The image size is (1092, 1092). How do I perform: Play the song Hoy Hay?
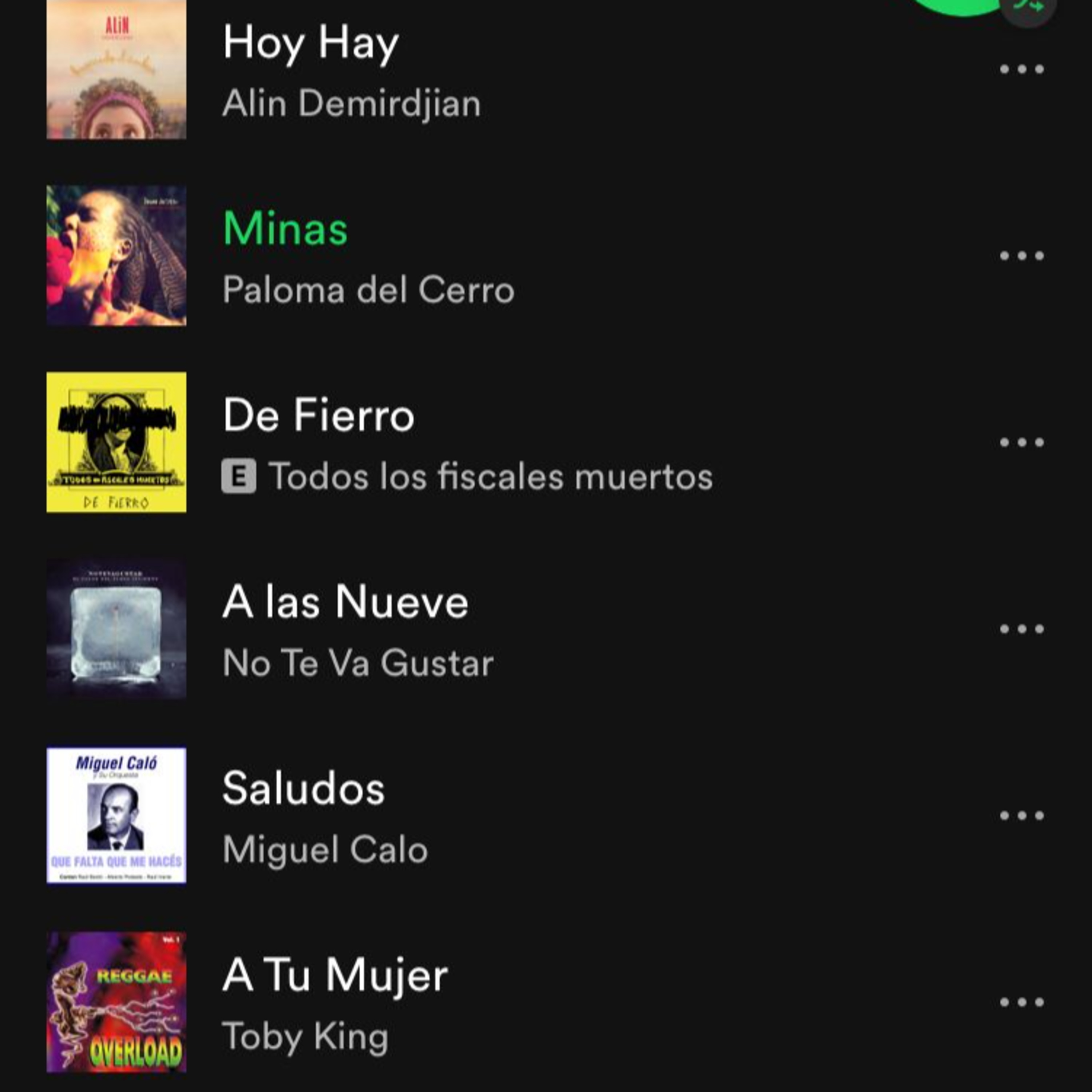(310, 44)
